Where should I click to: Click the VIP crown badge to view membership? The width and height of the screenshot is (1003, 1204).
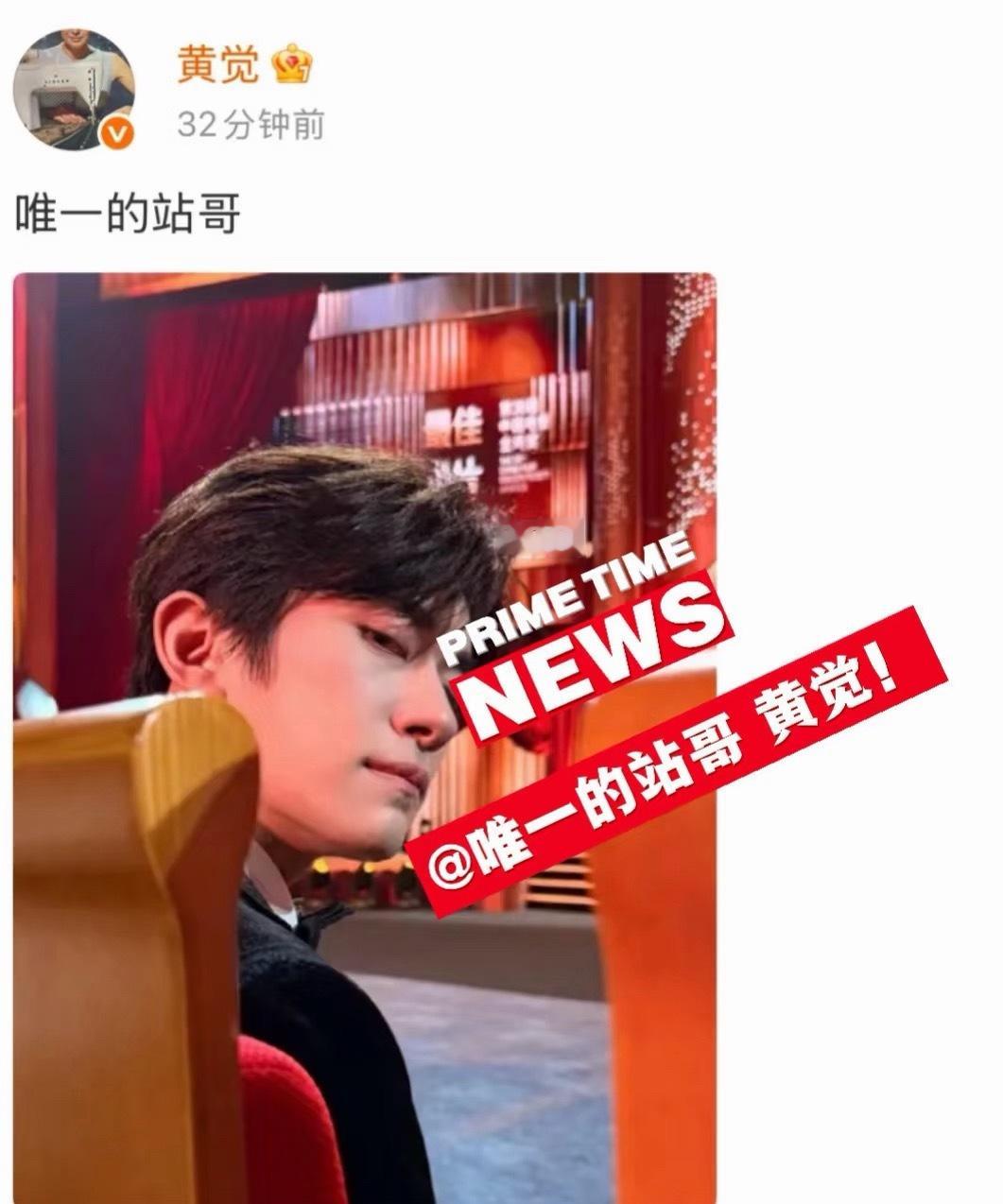(x=289, y=60)
